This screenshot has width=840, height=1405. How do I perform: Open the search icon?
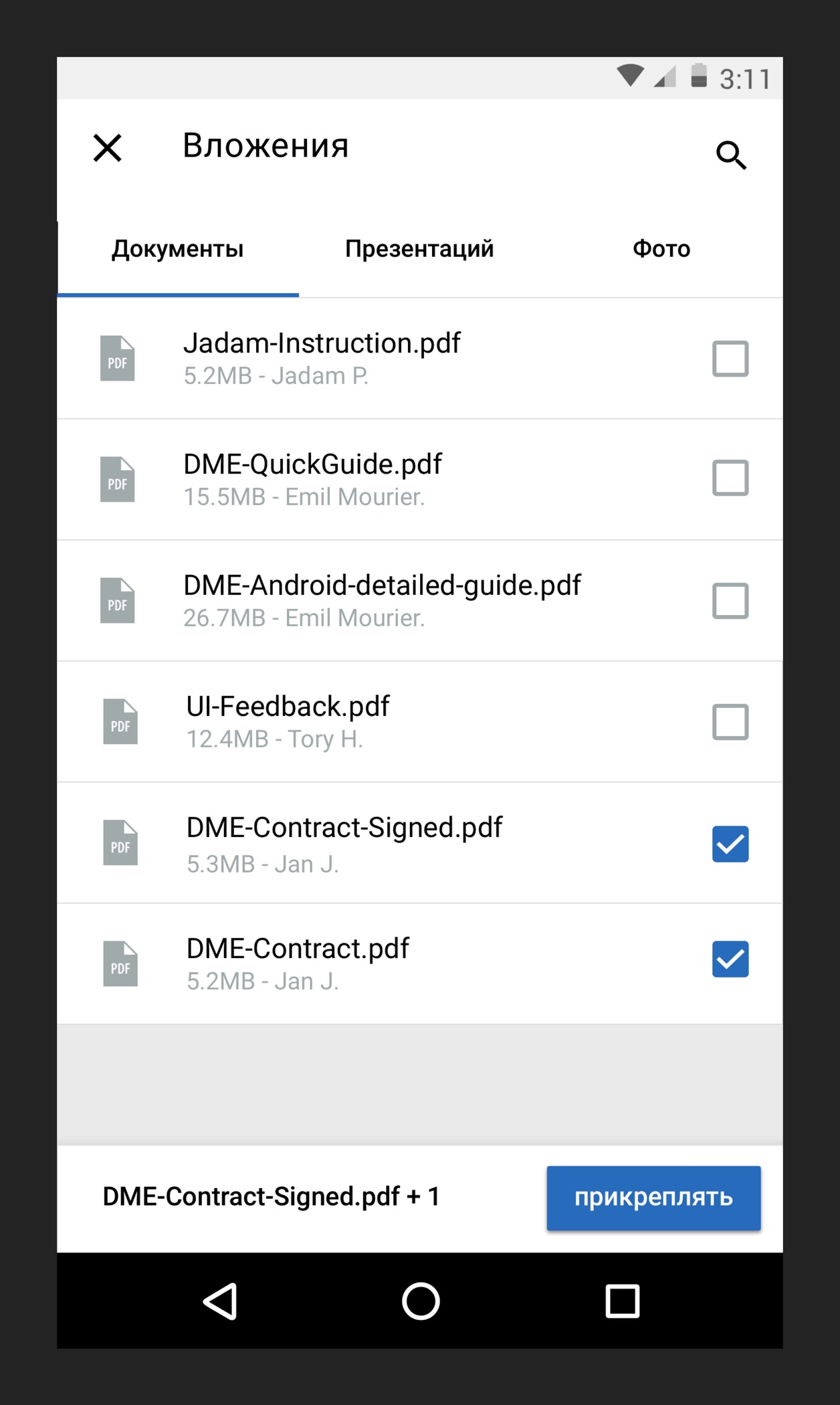point(730,155)
